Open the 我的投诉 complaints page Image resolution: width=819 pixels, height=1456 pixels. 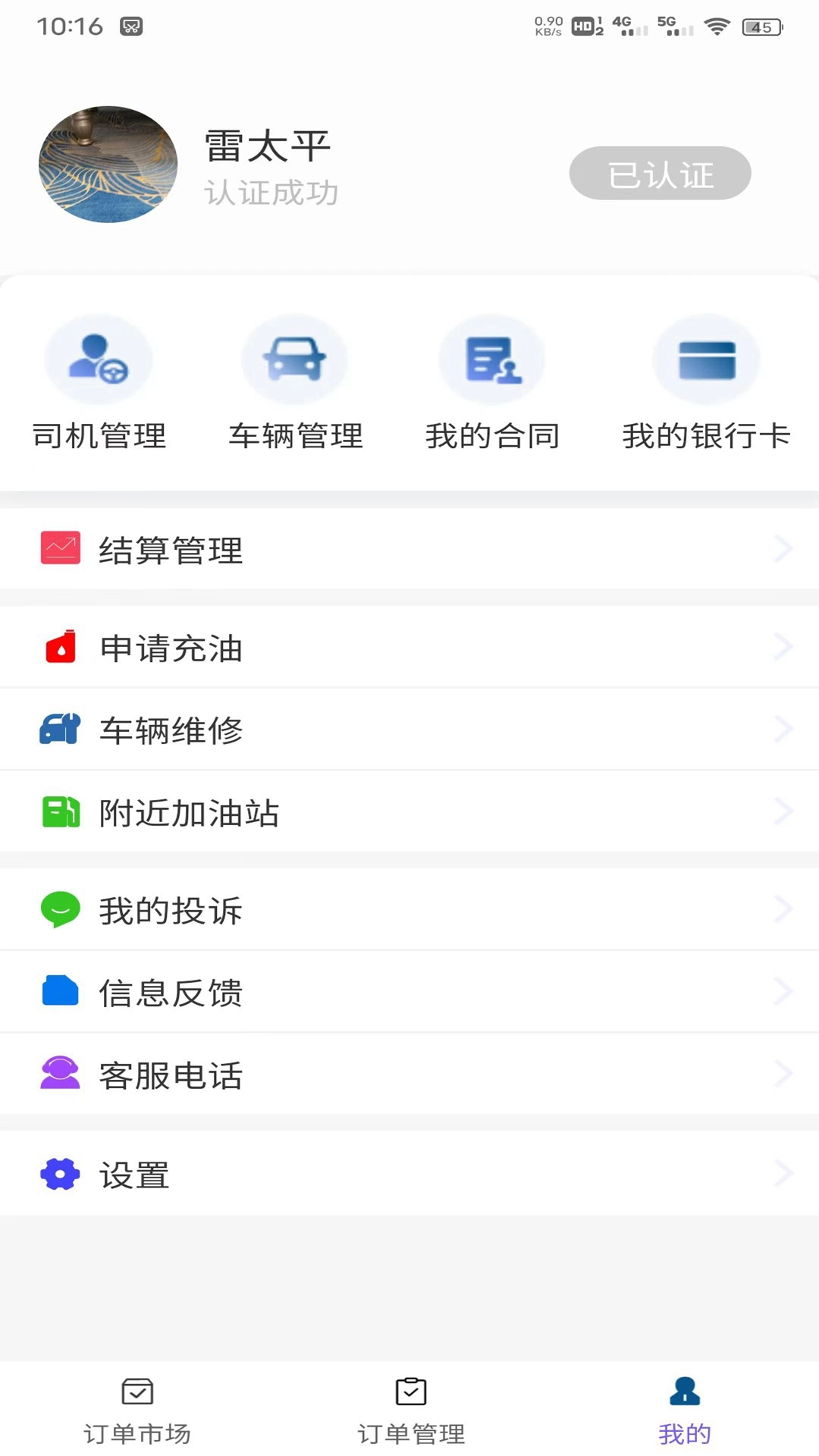(x=409, y=909)
